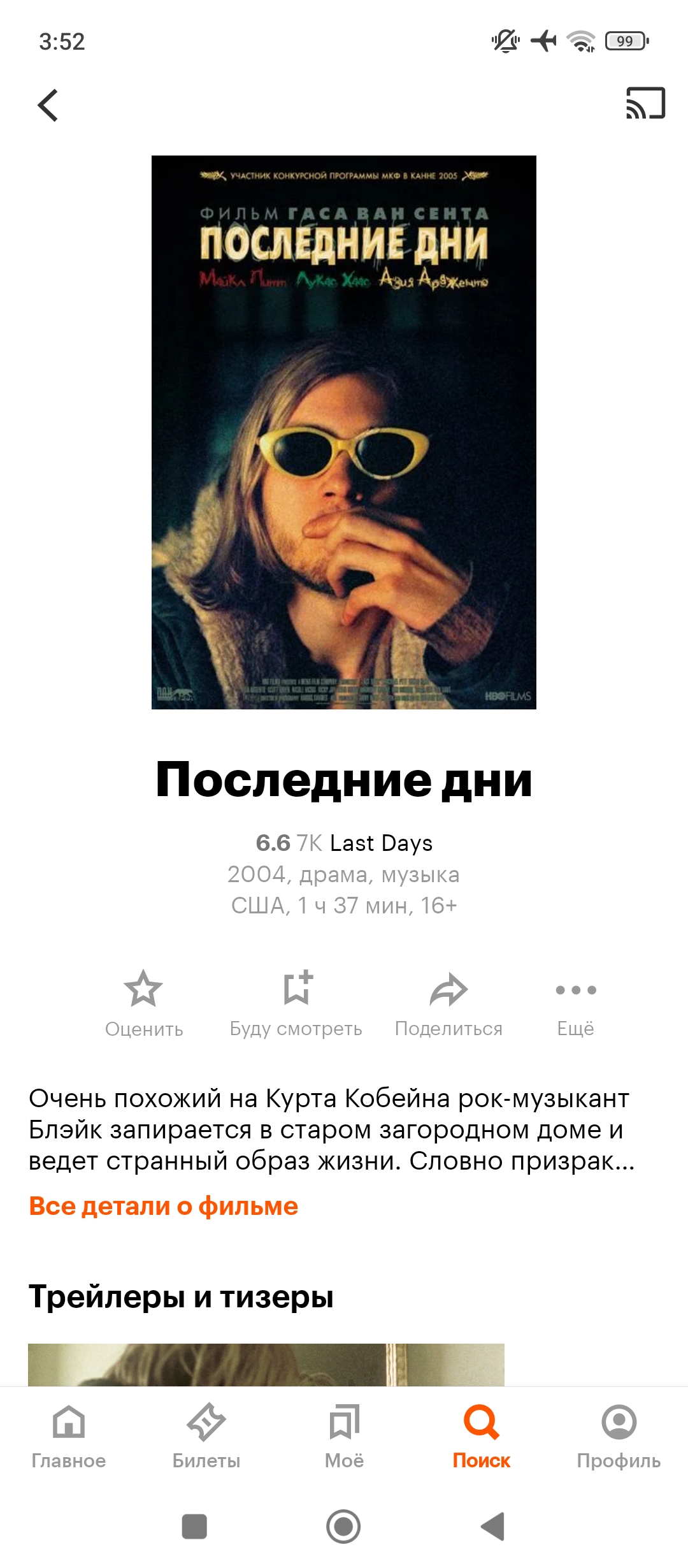
Task: Add film to Буду смотреть list
Action: click(296, 1004)
